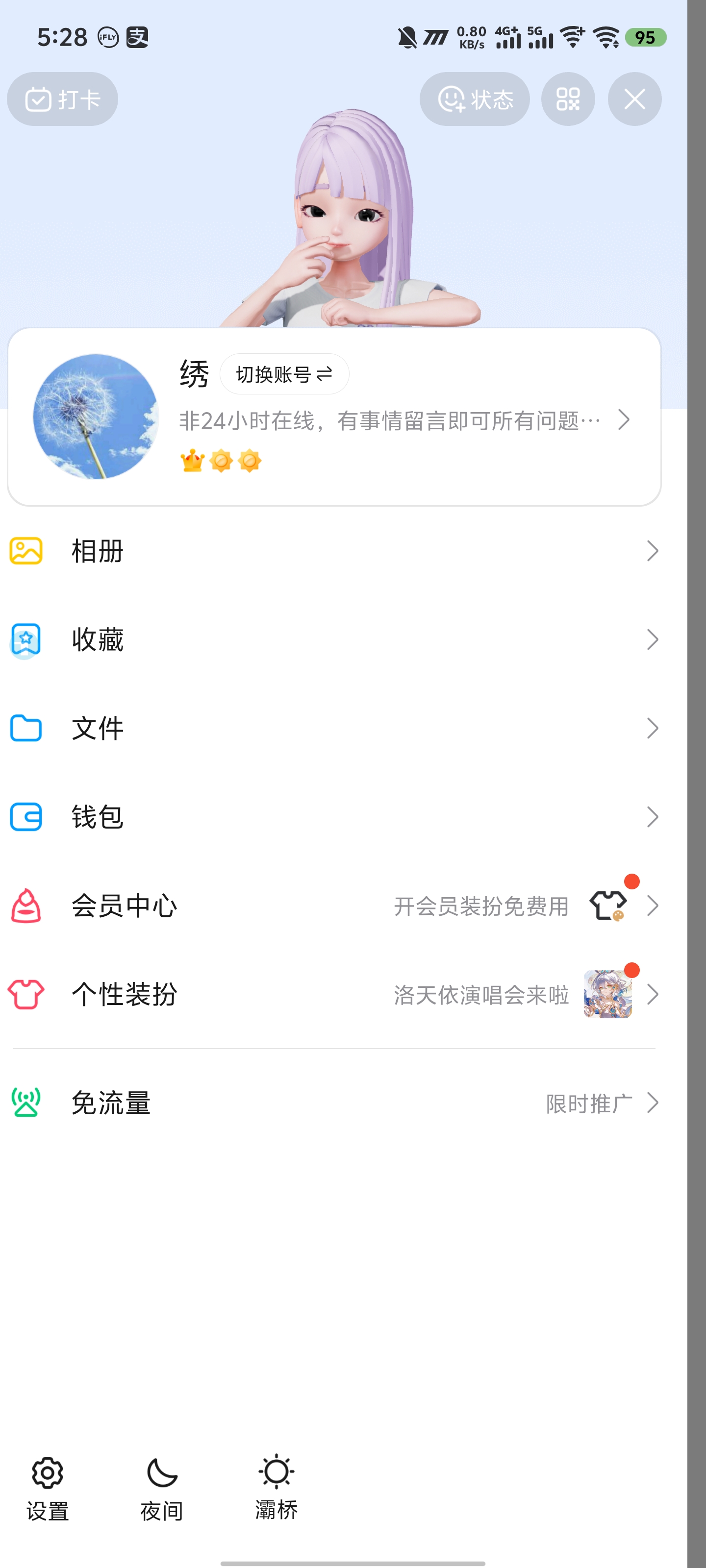Open 相册 album
This screenshot has height=1568, width=706.
pyautogui.click(x=334, y=551)
